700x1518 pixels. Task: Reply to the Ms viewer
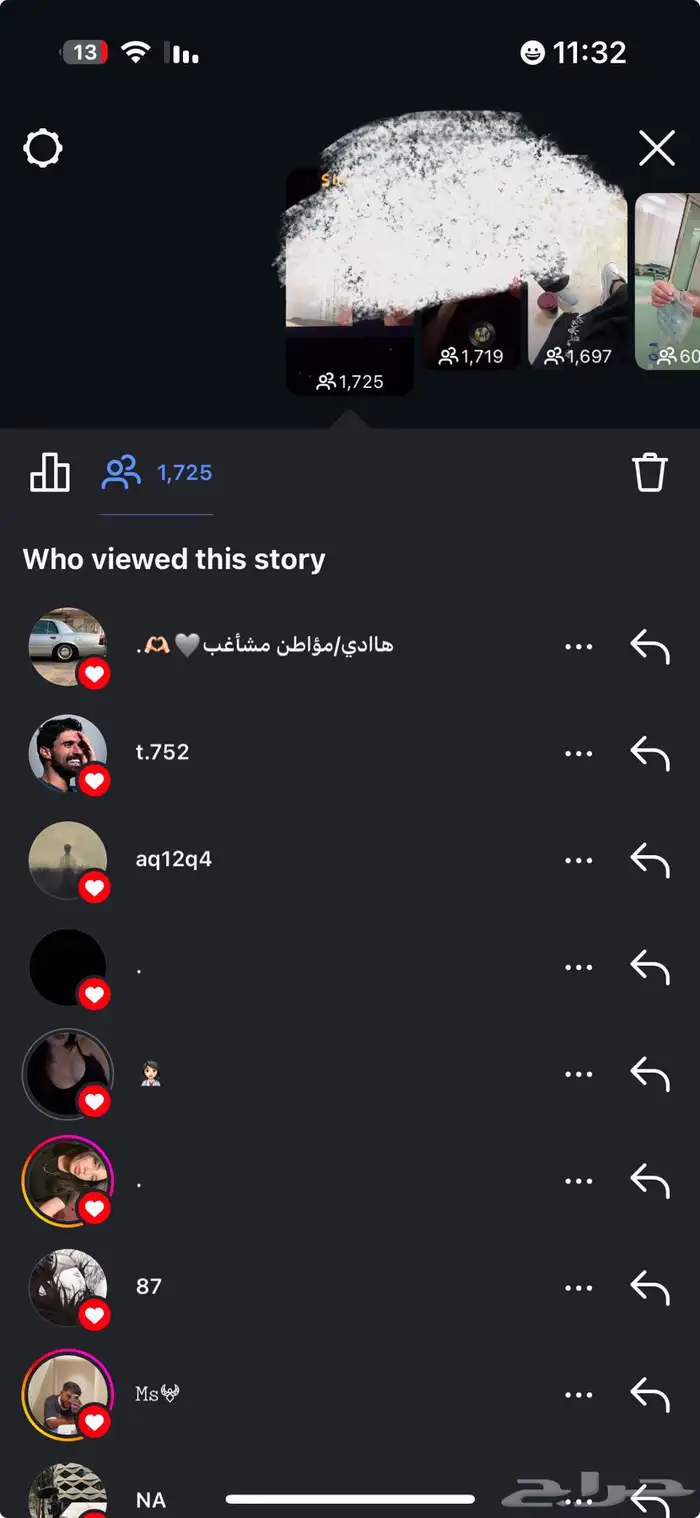(649, 1394)
